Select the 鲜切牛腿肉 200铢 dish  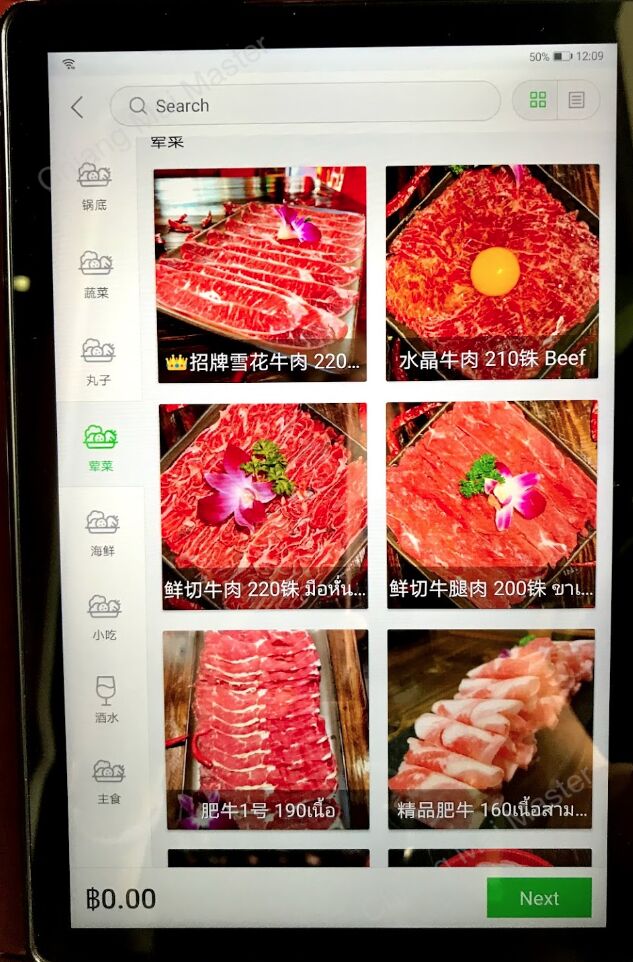tap(491, 505)
